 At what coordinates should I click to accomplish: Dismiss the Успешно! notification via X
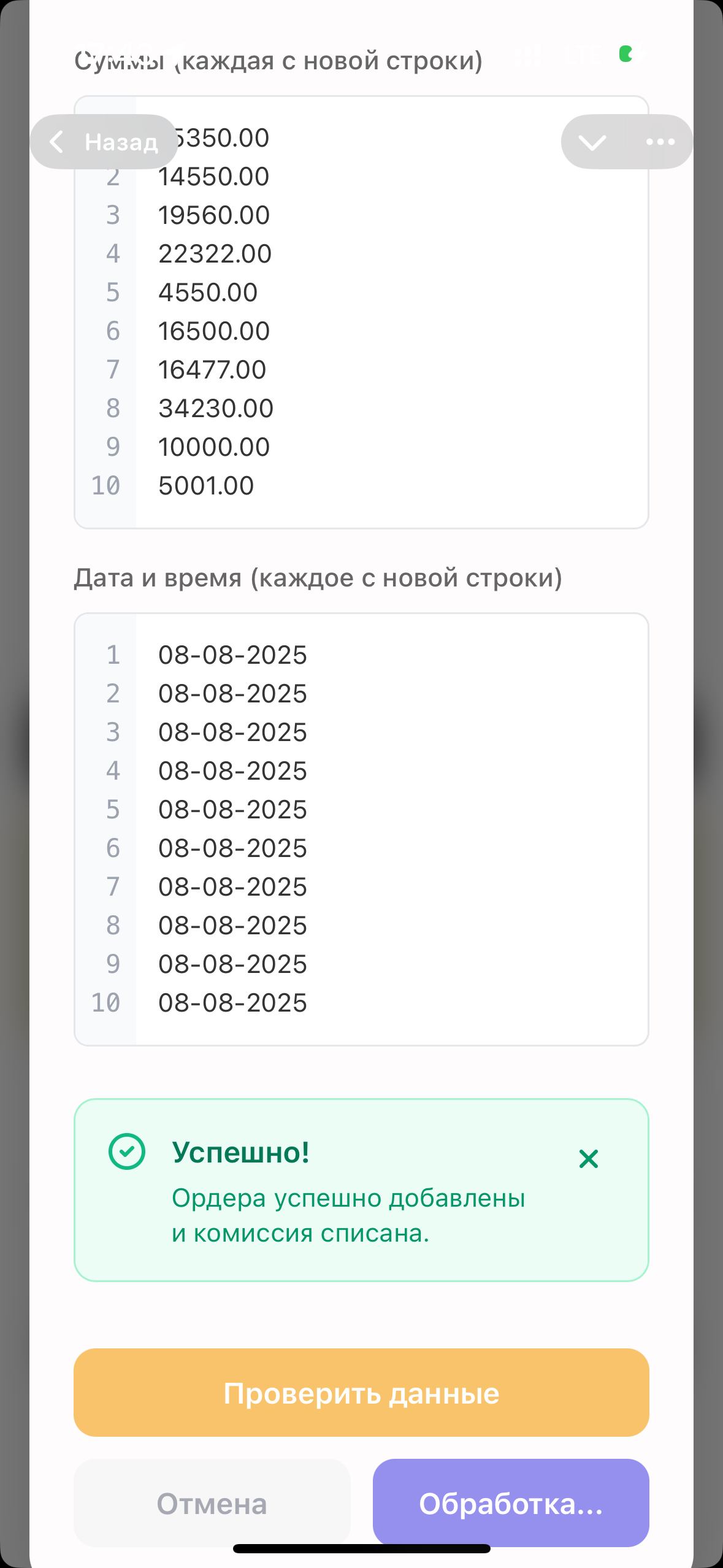click(x=588, y=1158)
